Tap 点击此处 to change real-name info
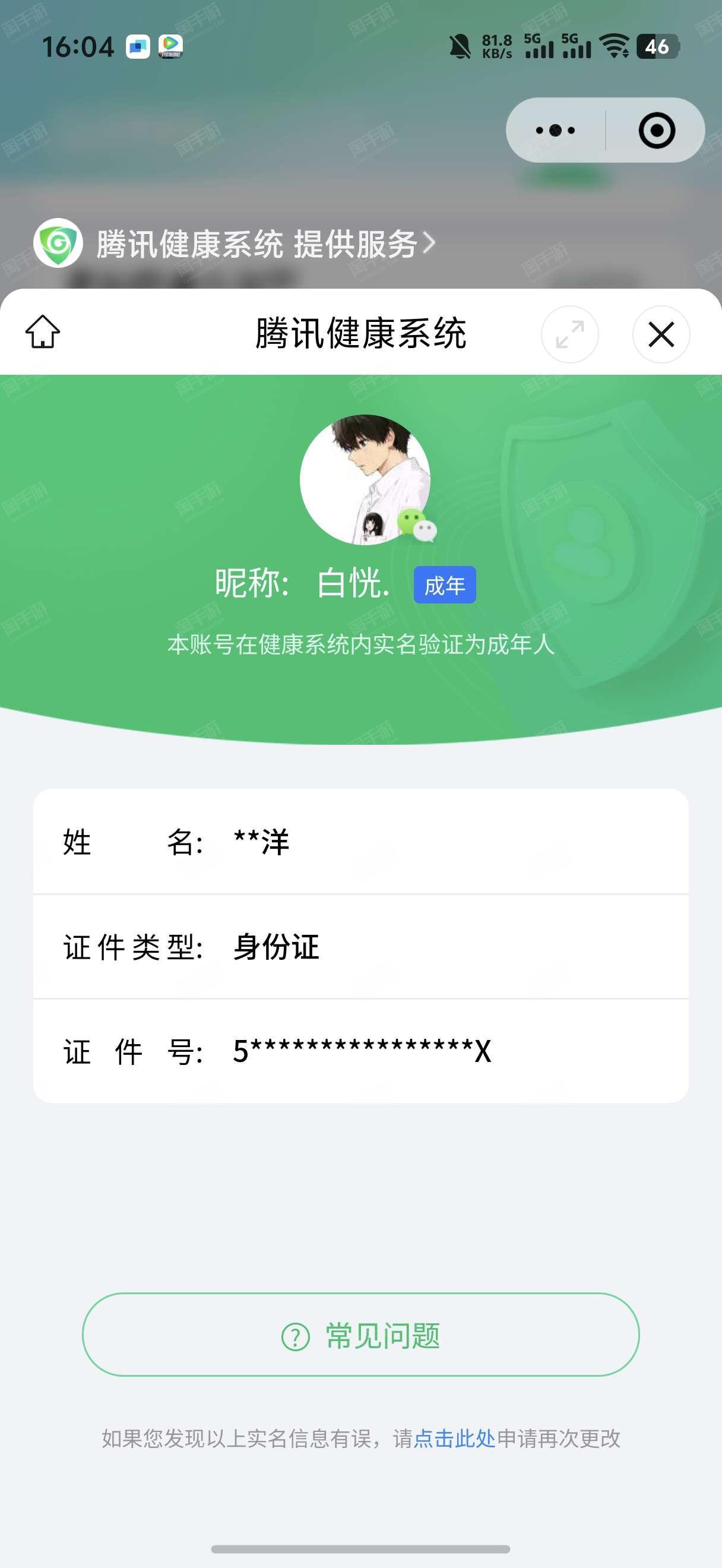Screen dimensions: 722x1568 click(x=454, y=1439)
